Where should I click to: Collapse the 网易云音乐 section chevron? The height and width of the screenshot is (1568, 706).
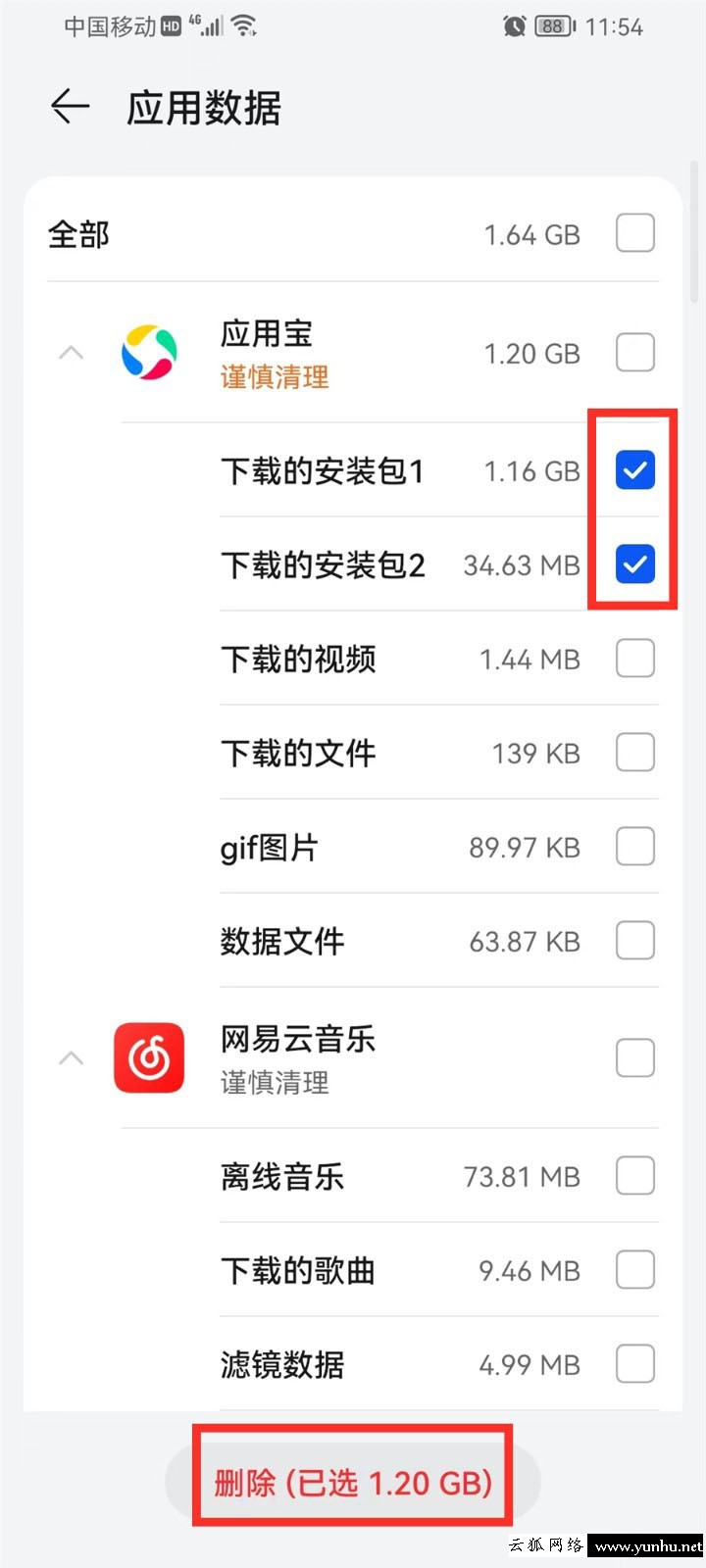pos(72,1058)
